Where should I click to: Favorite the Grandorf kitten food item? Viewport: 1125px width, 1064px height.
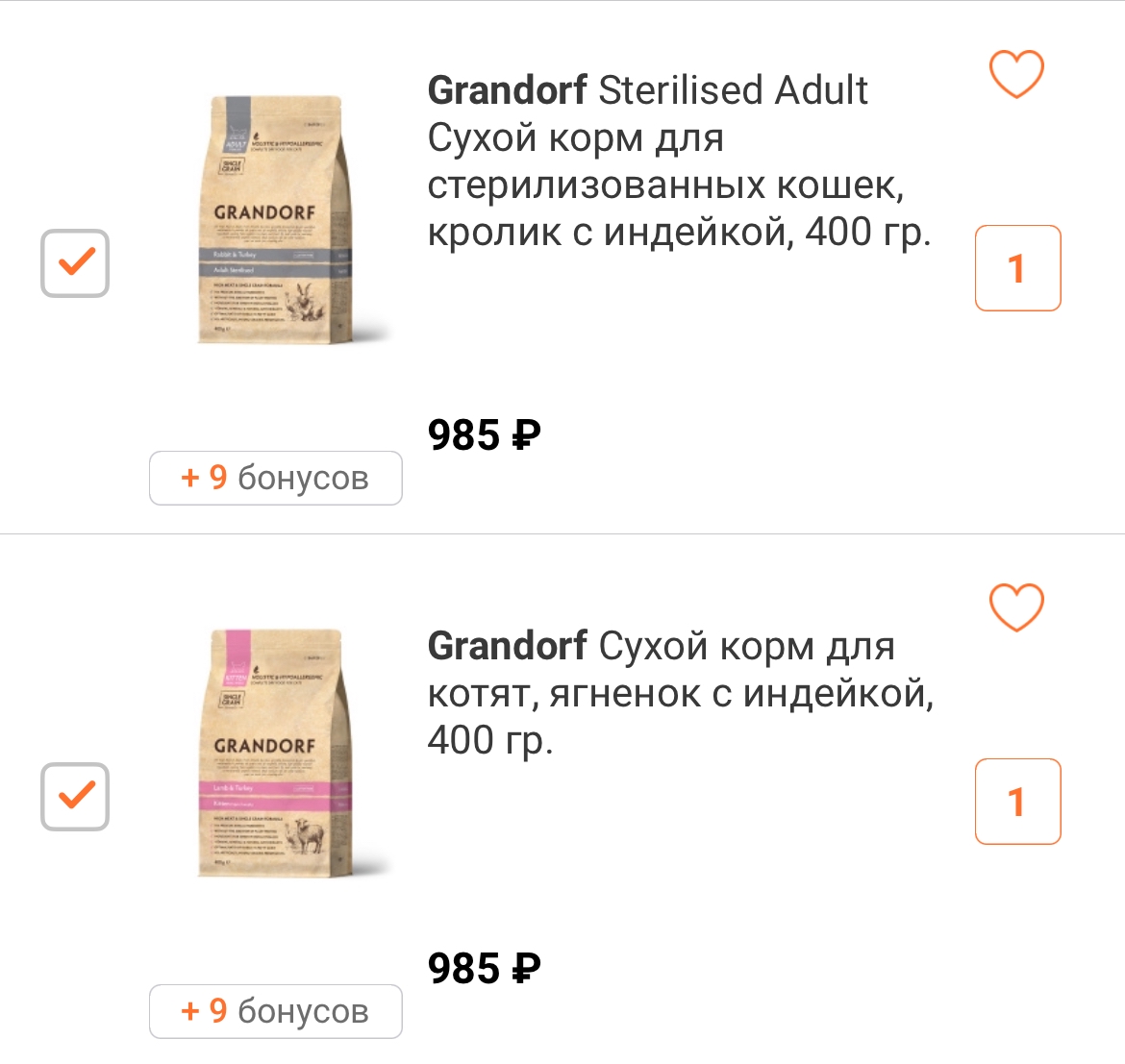click(x=1016, y=607)
